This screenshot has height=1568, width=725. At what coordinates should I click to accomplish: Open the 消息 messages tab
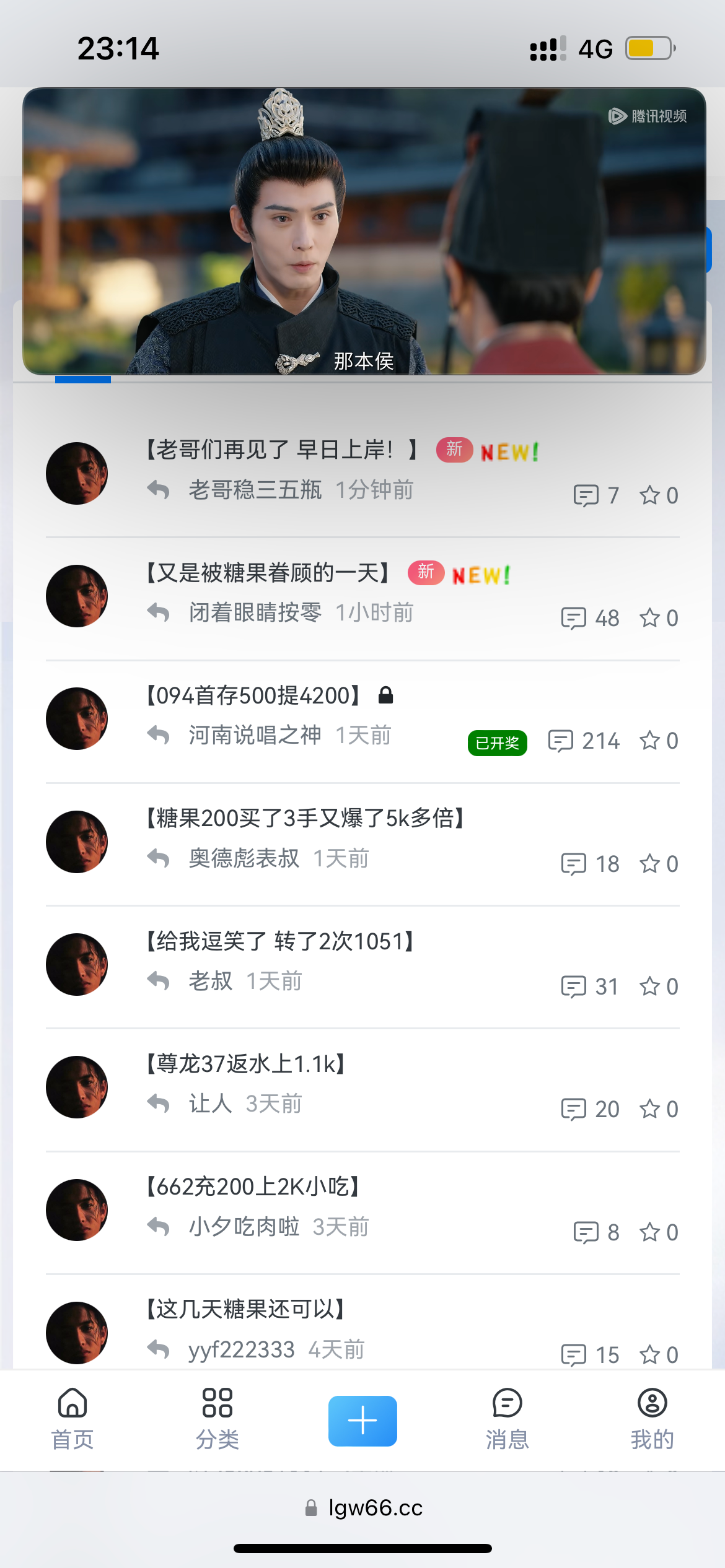[507, 1419]
